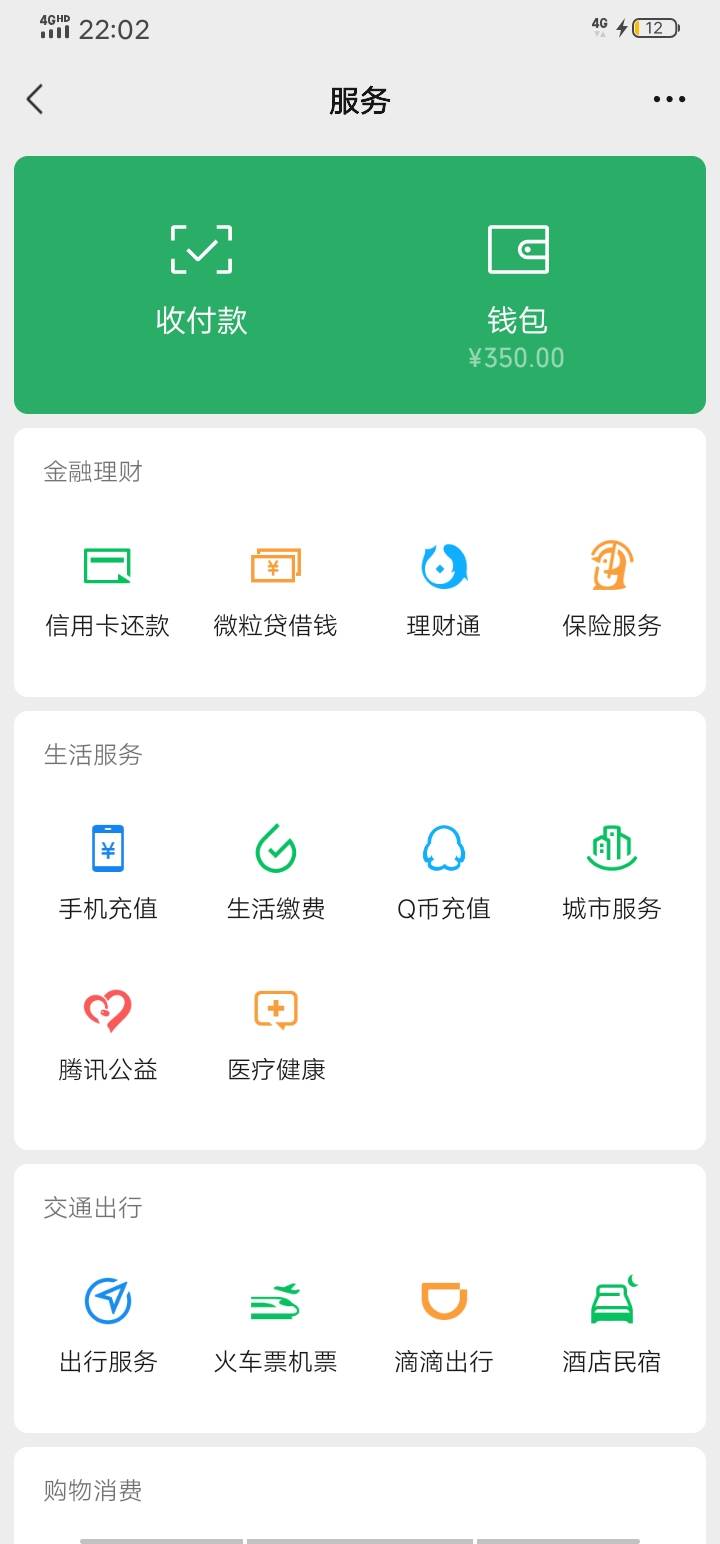Image resolution: width=720 pixels, height=1544 pixels.
Task: Tap 医疗健康 medical health
Action: tap(275, 1035)
